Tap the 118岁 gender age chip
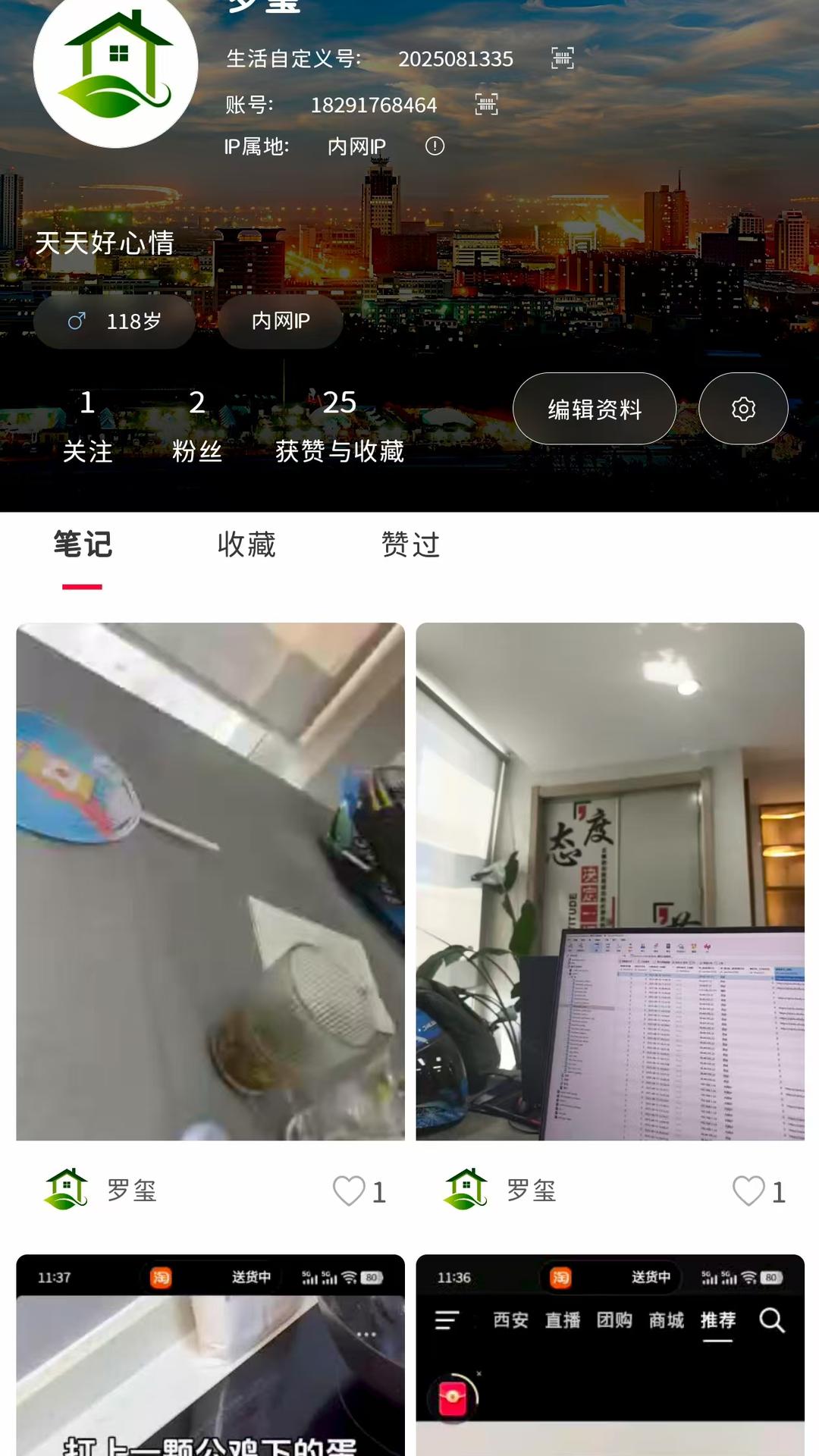 115,322
